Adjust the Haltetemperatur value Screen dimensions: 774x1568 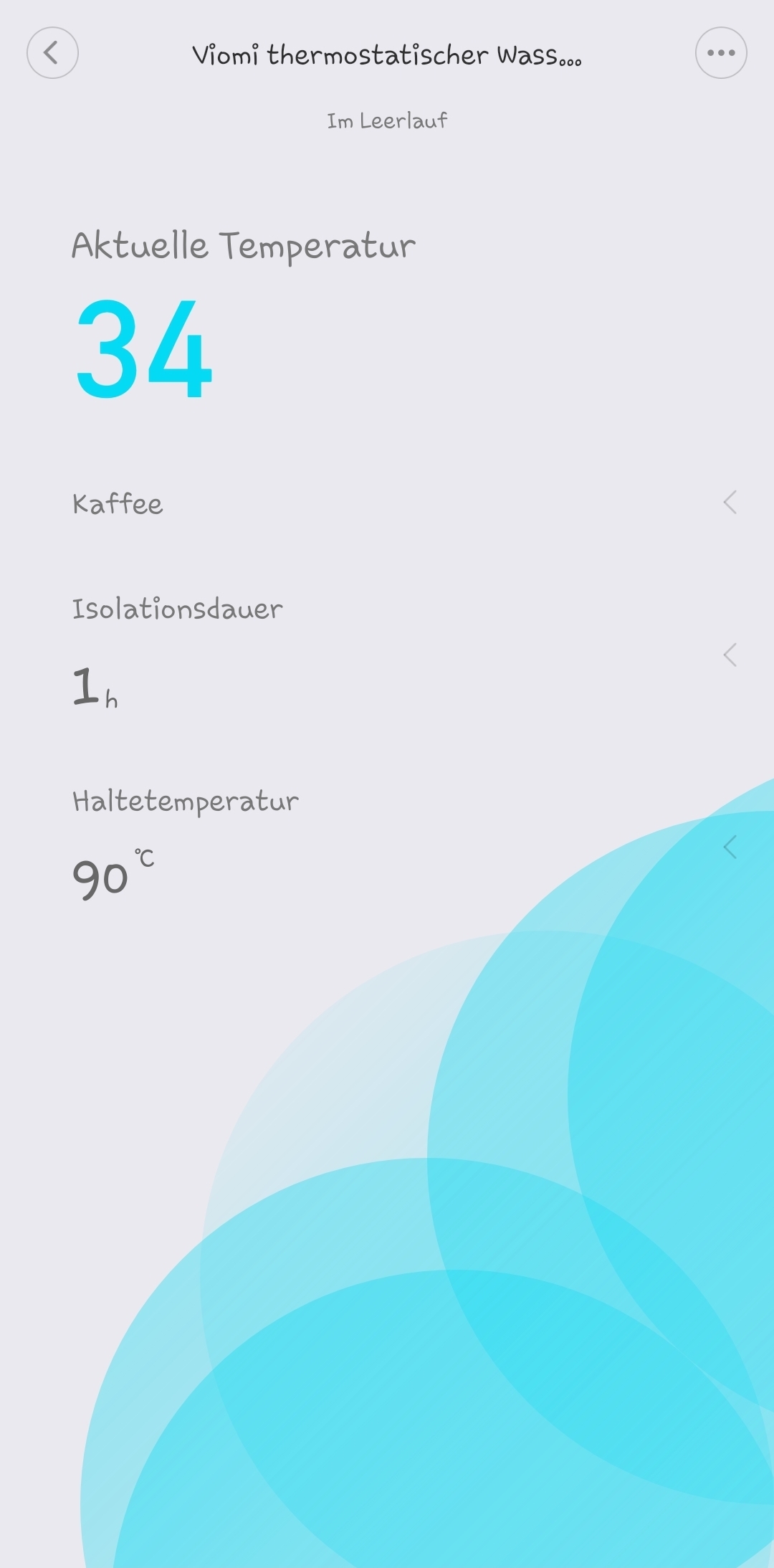click(x=387, y=846)
